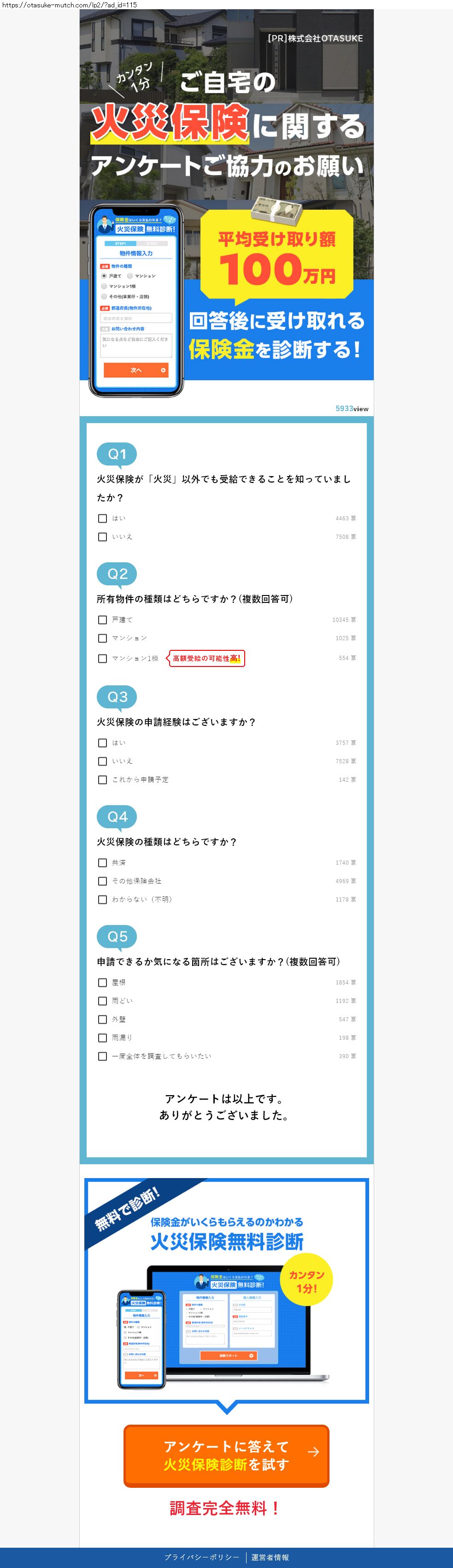Select わからない(不明) in Q4
Image resolution: width=453 pixels, height=1568 pixels.
pos(102,899)
